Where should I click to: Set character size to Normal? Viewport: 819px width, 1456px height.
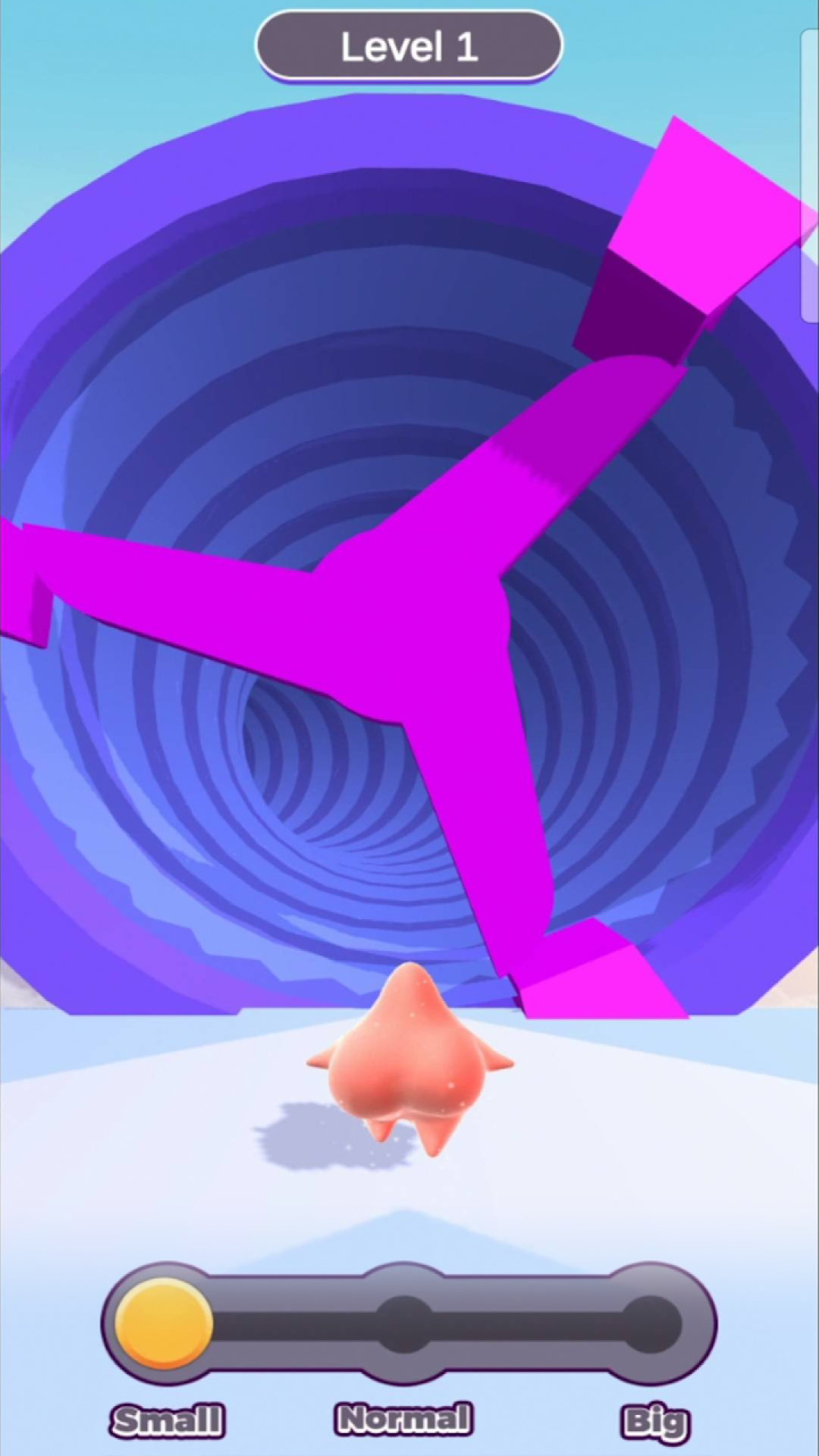pyautogui.click(x=405, y=1324)
